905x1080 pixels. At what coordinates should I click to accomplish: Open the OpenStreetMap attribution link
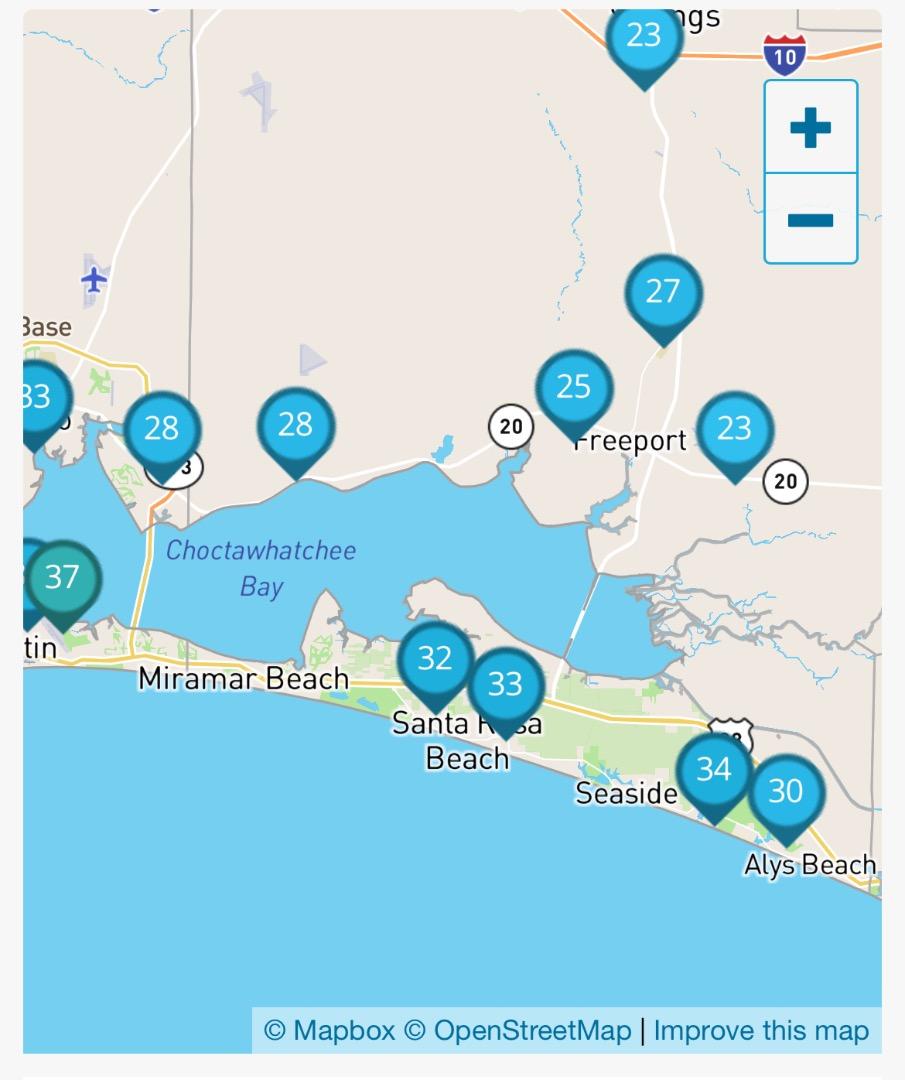[518, 1031]
